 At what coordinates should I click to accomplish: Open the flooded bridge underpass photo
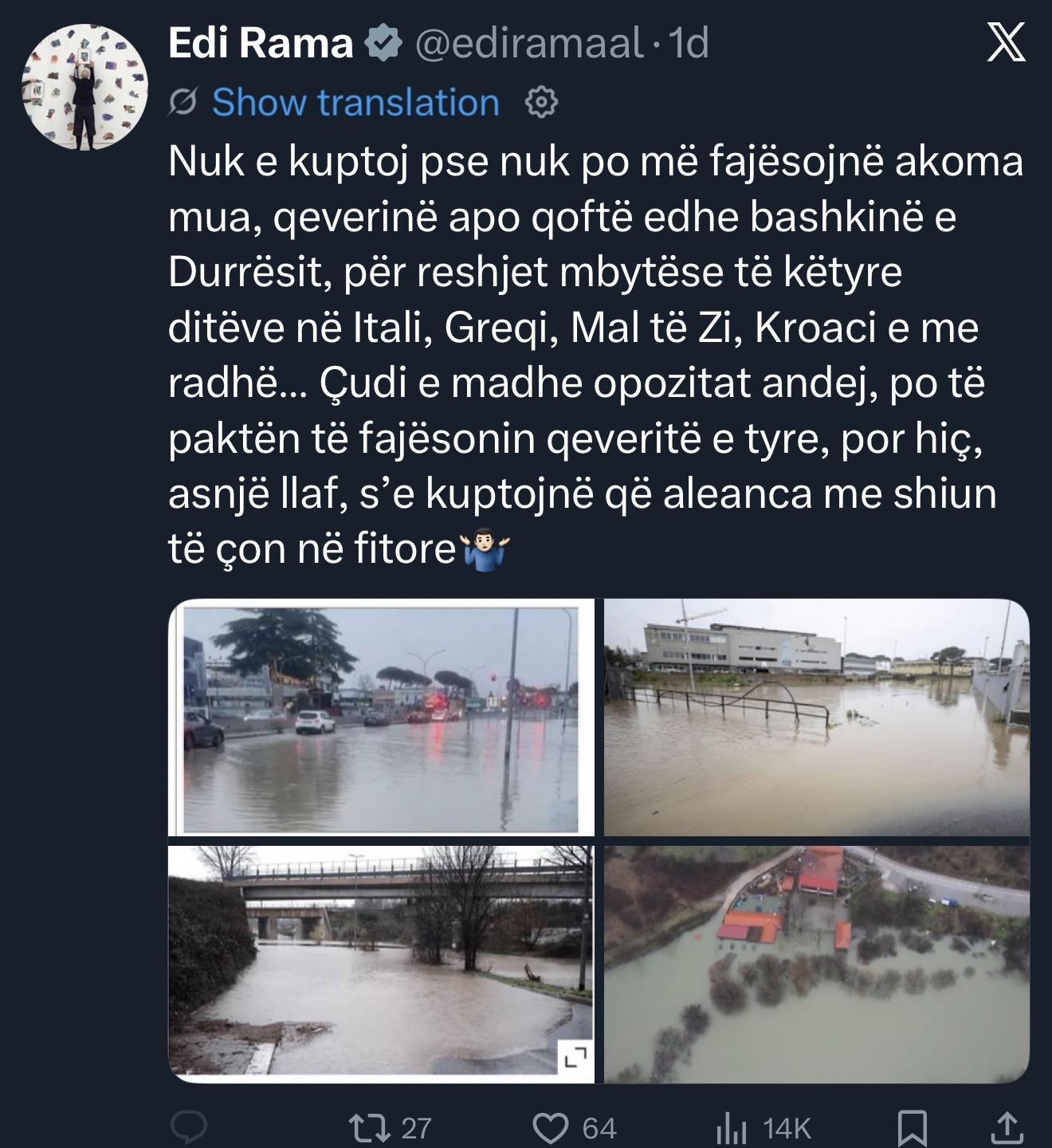pyautogui.click(x=381, y=965)
